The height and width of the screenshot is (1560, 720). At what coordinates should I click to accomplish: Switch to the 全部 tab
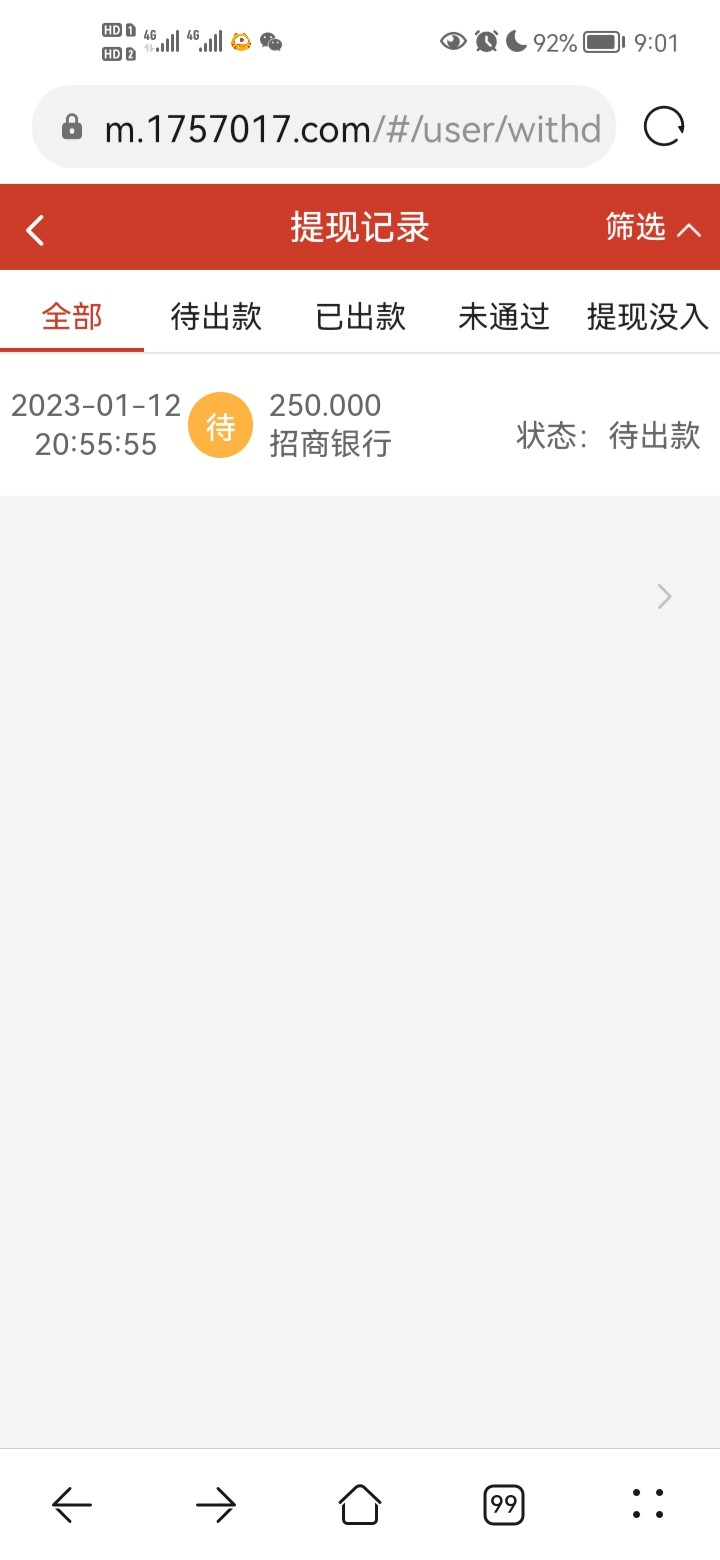coord(72,317)
